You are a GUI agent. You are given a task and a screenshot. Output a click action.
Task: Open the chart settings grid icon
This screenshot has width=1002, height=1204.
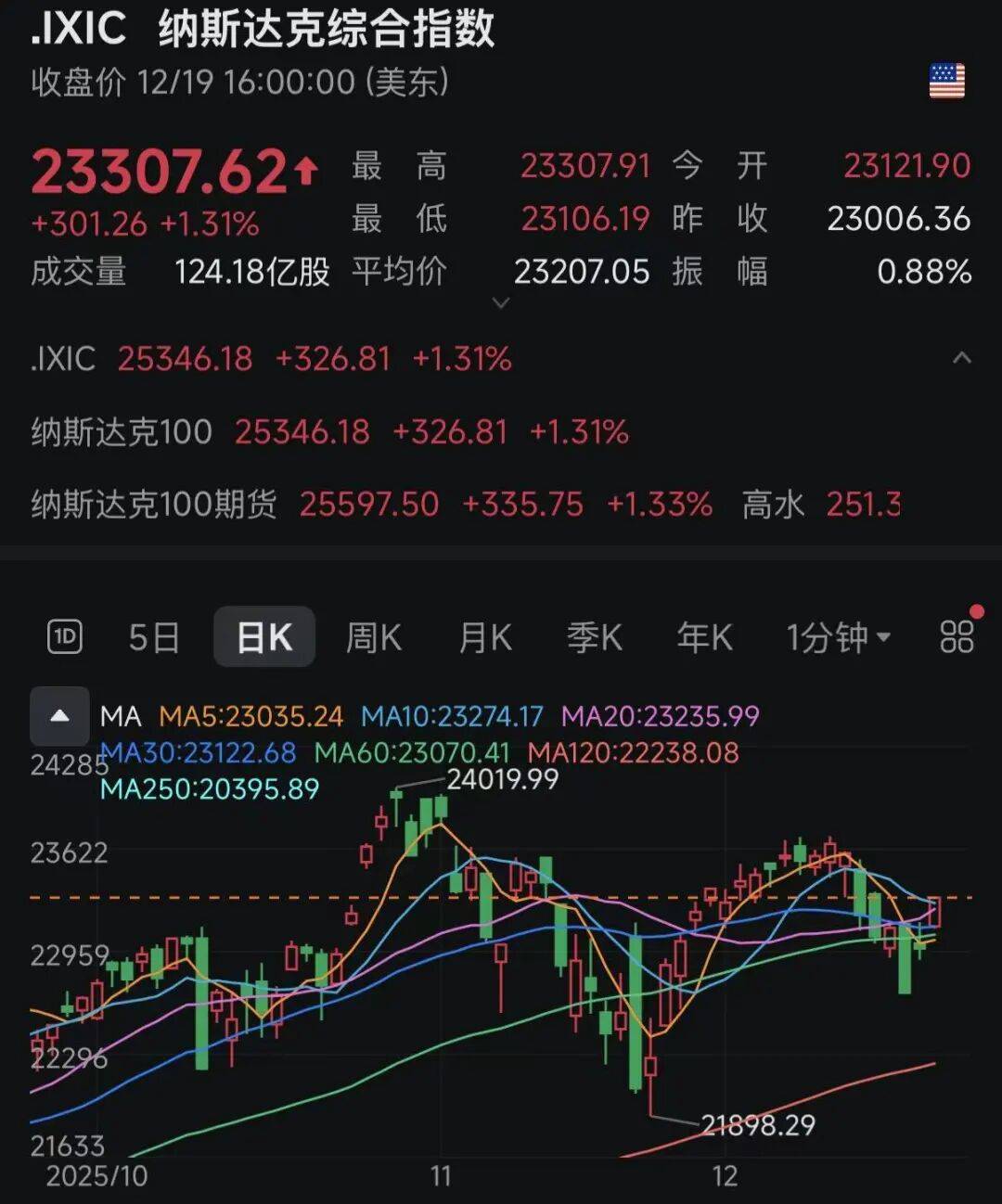[x=957, y=637]
